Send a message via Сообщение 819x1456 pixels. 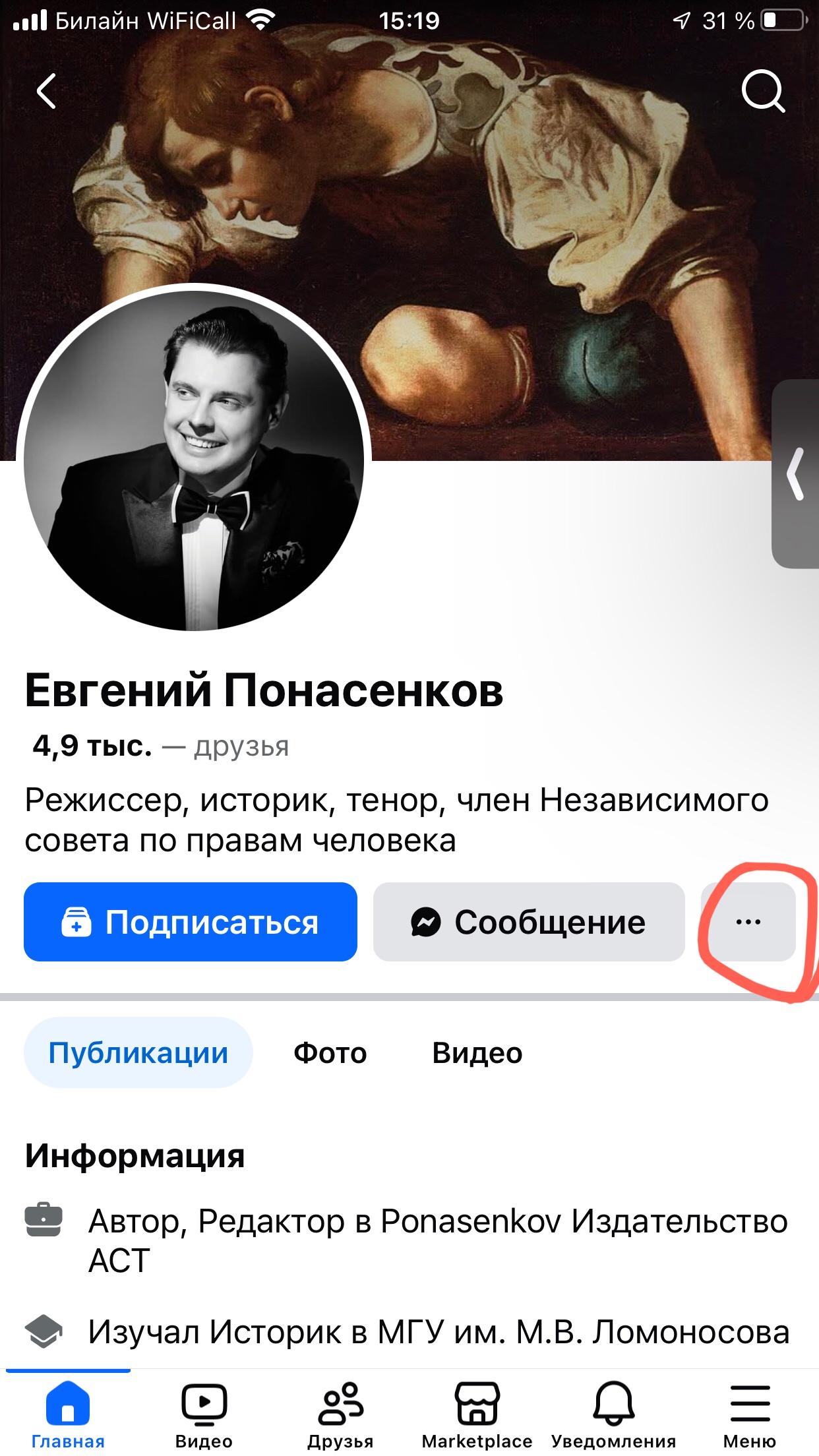(529, 922)
